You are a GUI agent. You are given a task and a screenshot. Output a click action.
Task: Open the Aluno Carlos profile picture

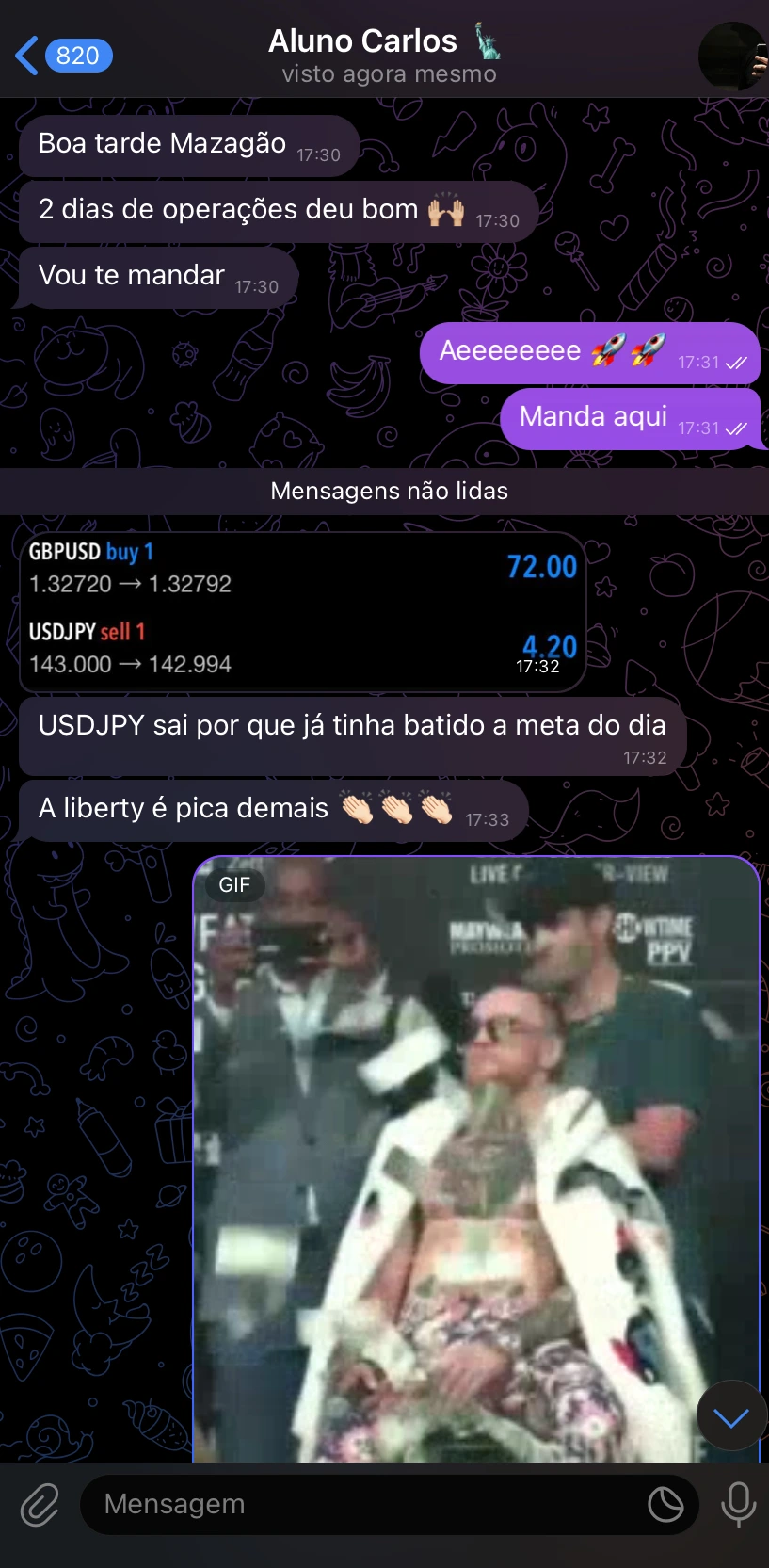[x=731, y=56]
